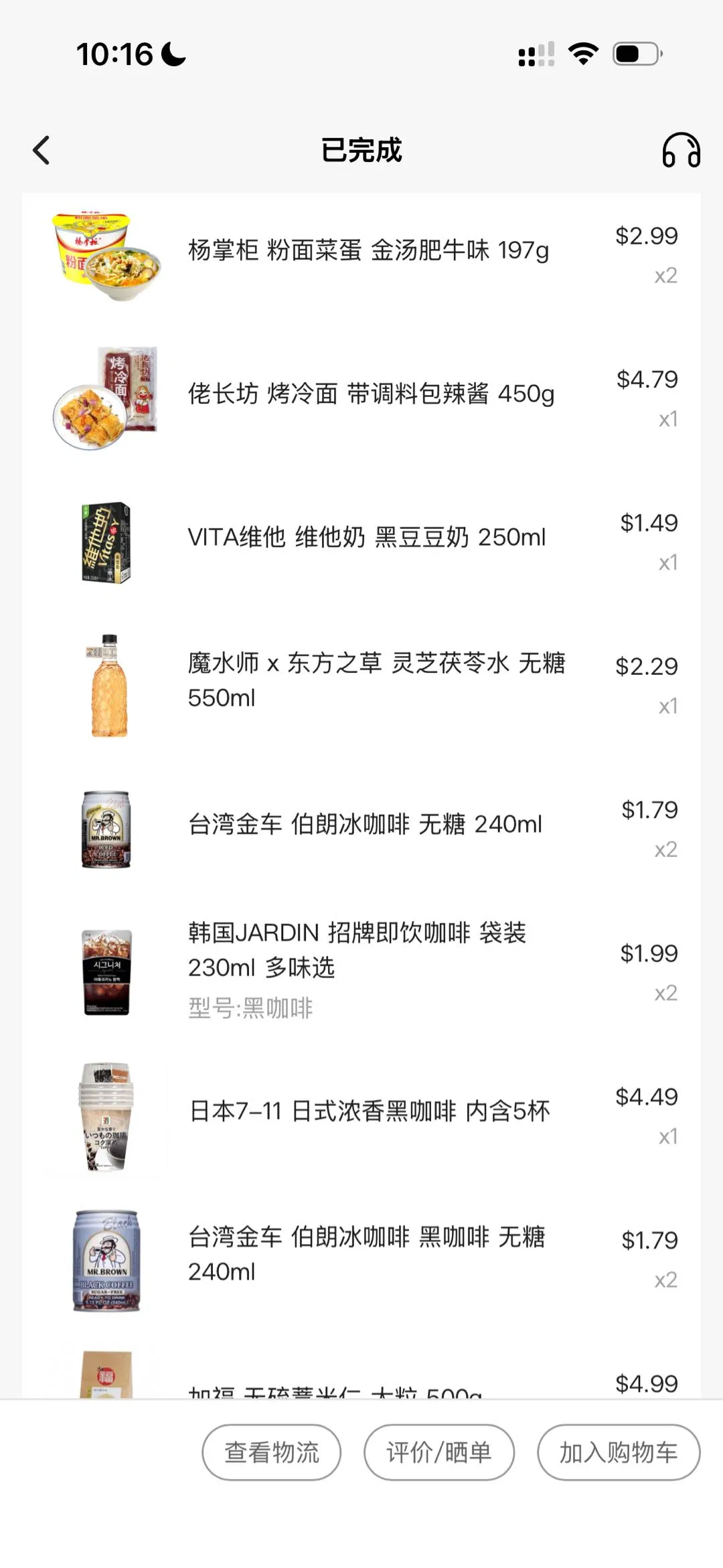The height and width of the screenshot is (1568, 723).
Task: View 韩国JARDIN 招牌即饮咖啡 袋装 item
Action: [x=357, y=949]
